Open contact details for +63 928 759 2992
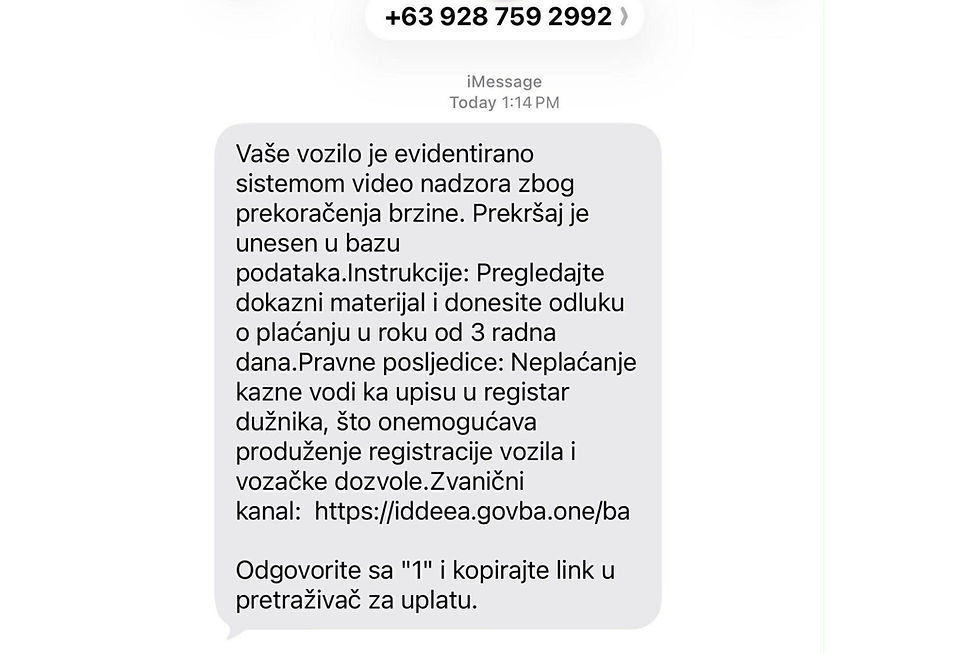This screenshot has height=653, width=980. point(505,17)
